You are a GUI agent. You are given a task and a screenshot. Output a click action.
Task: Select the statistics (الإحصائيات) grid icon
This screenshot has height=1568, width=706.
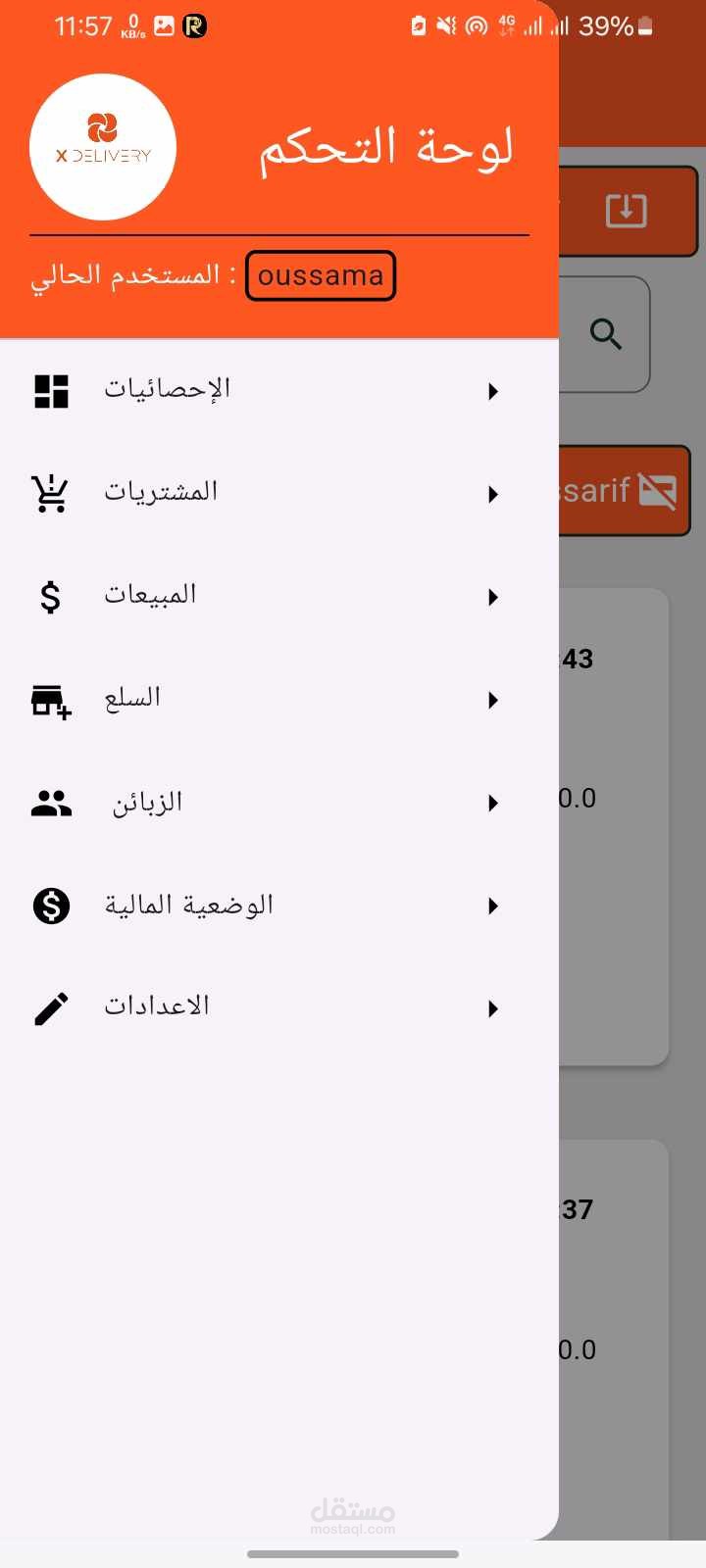pos(50,391)
